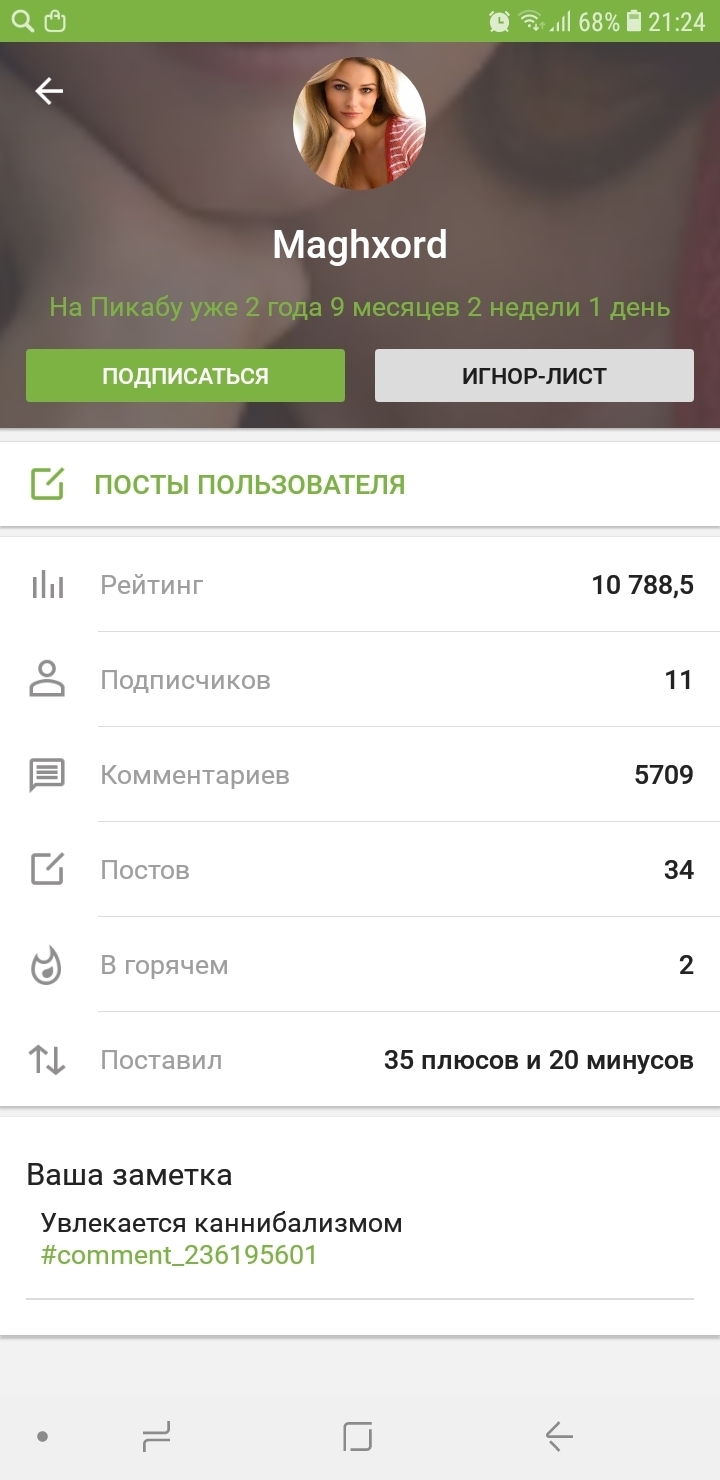Open ПОСТЫ ПОЛЬЗОВАТЕЛЯ
The width and height of the screenshot is (720, 1480).
(249, 485)
